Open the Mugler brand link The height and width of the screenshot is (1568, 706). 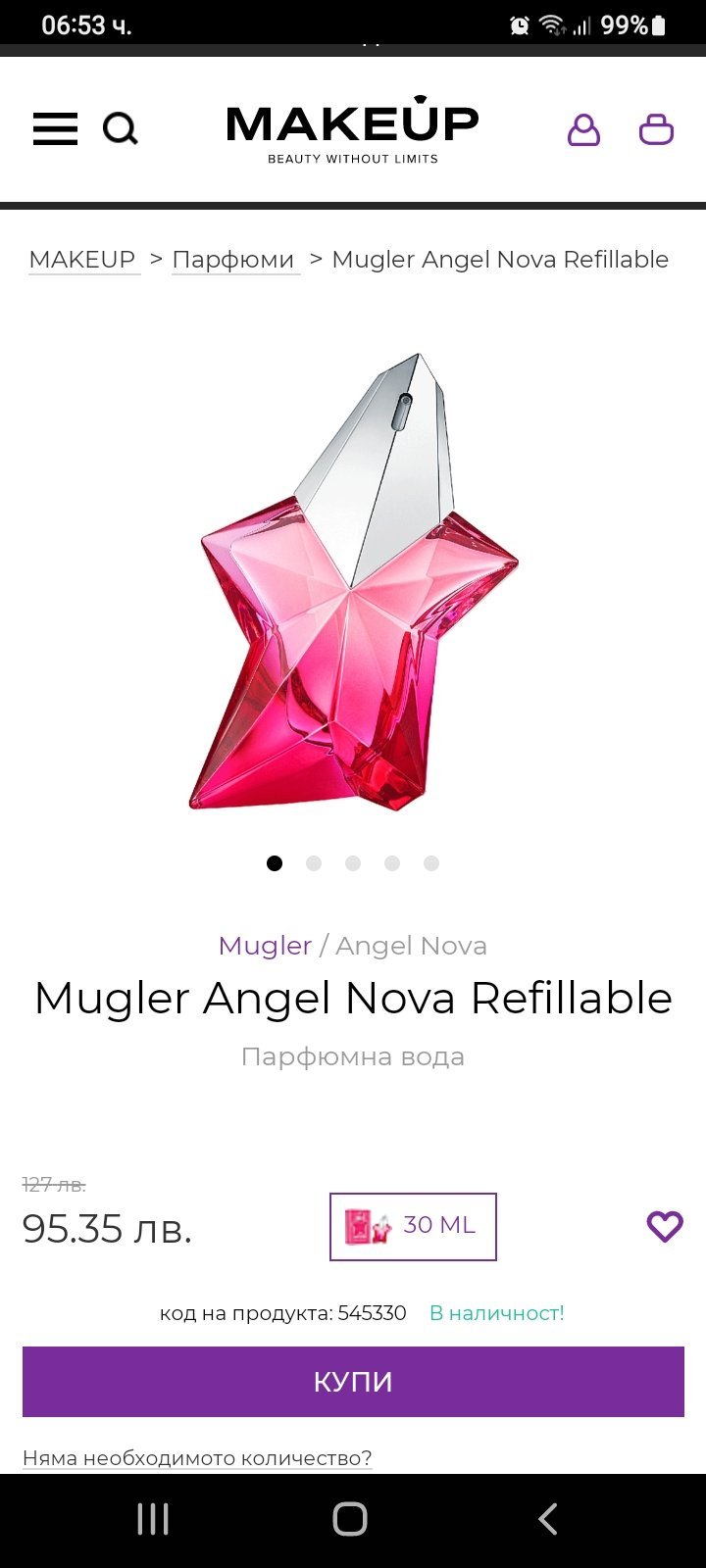pyautogui.click(x=265, y=946)
